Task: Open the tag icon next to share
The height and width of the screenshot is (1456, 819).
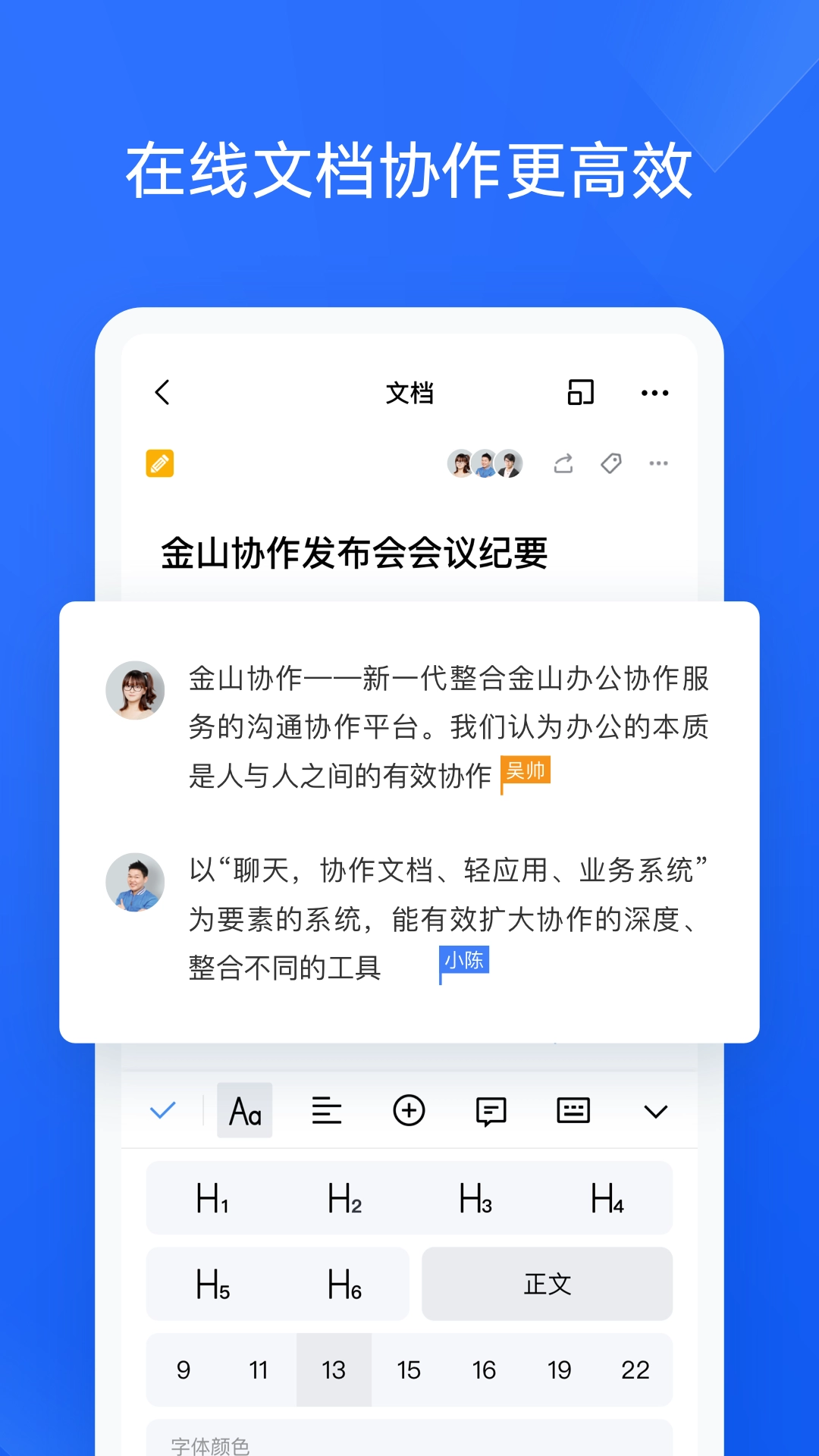Action: pyautogui.click(x=609, y=463)
